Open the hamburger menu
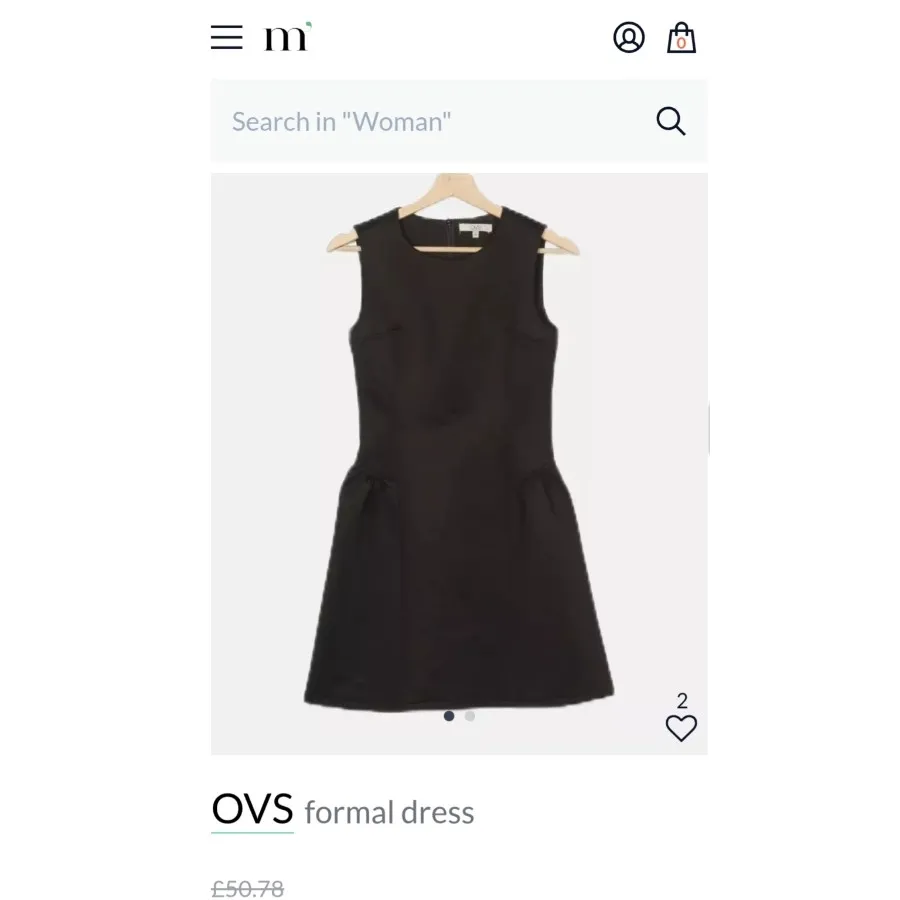 pos(227,38)
